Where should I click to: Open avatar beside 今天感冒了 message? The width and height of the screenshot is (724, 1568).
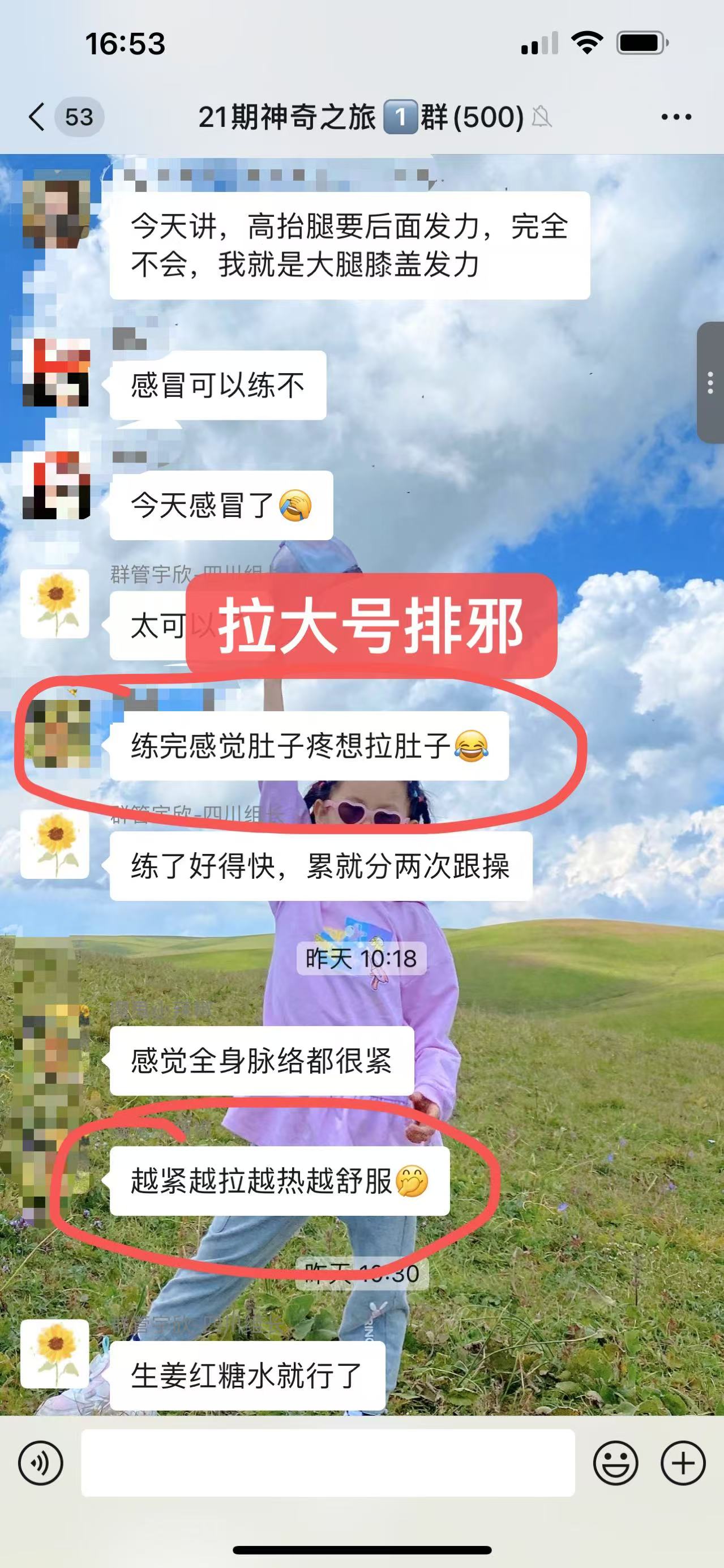55,485
